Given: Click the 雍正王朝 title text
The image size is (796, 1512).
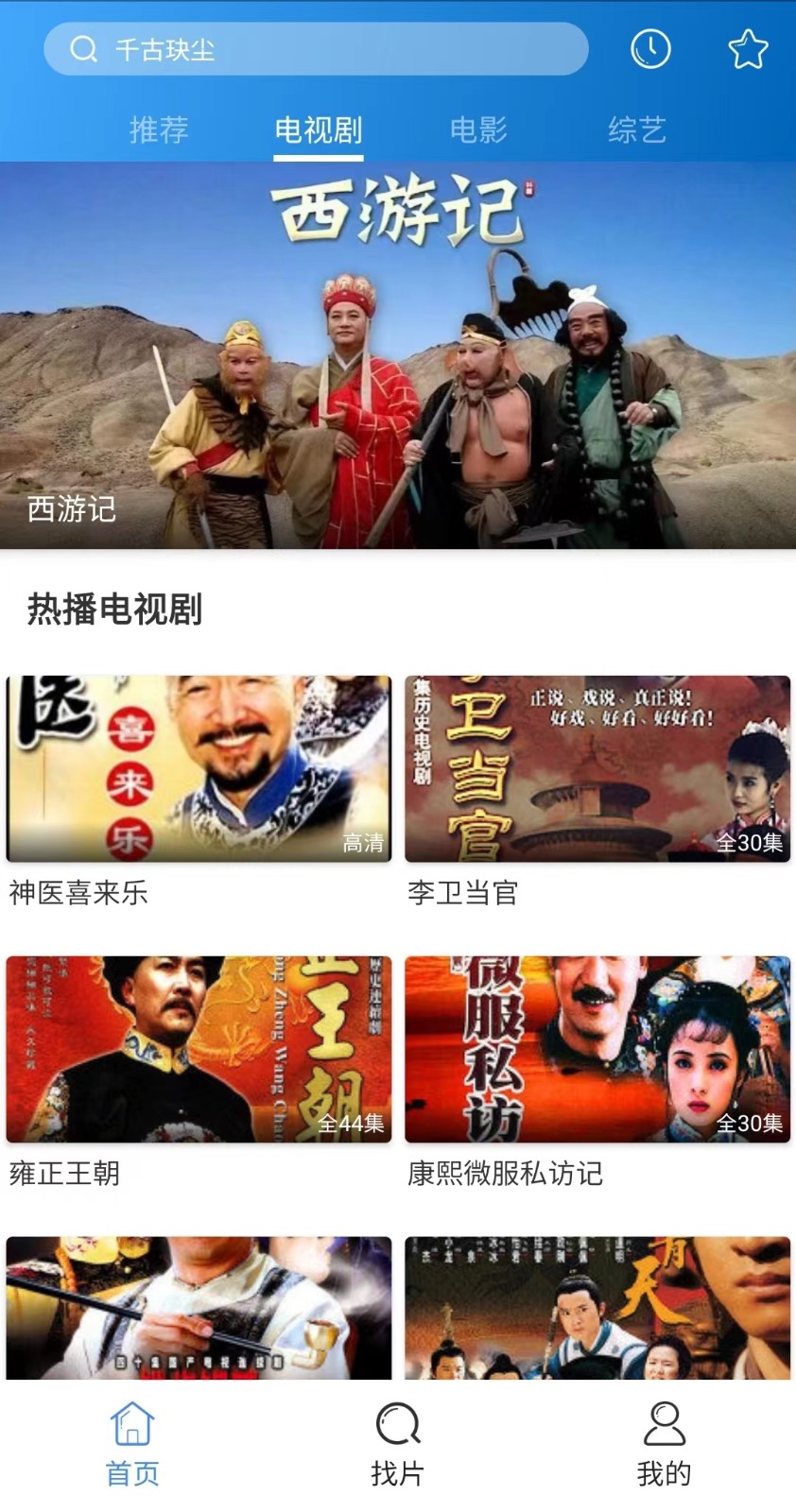Looking at the screenshot, I should coord(64,1175).
